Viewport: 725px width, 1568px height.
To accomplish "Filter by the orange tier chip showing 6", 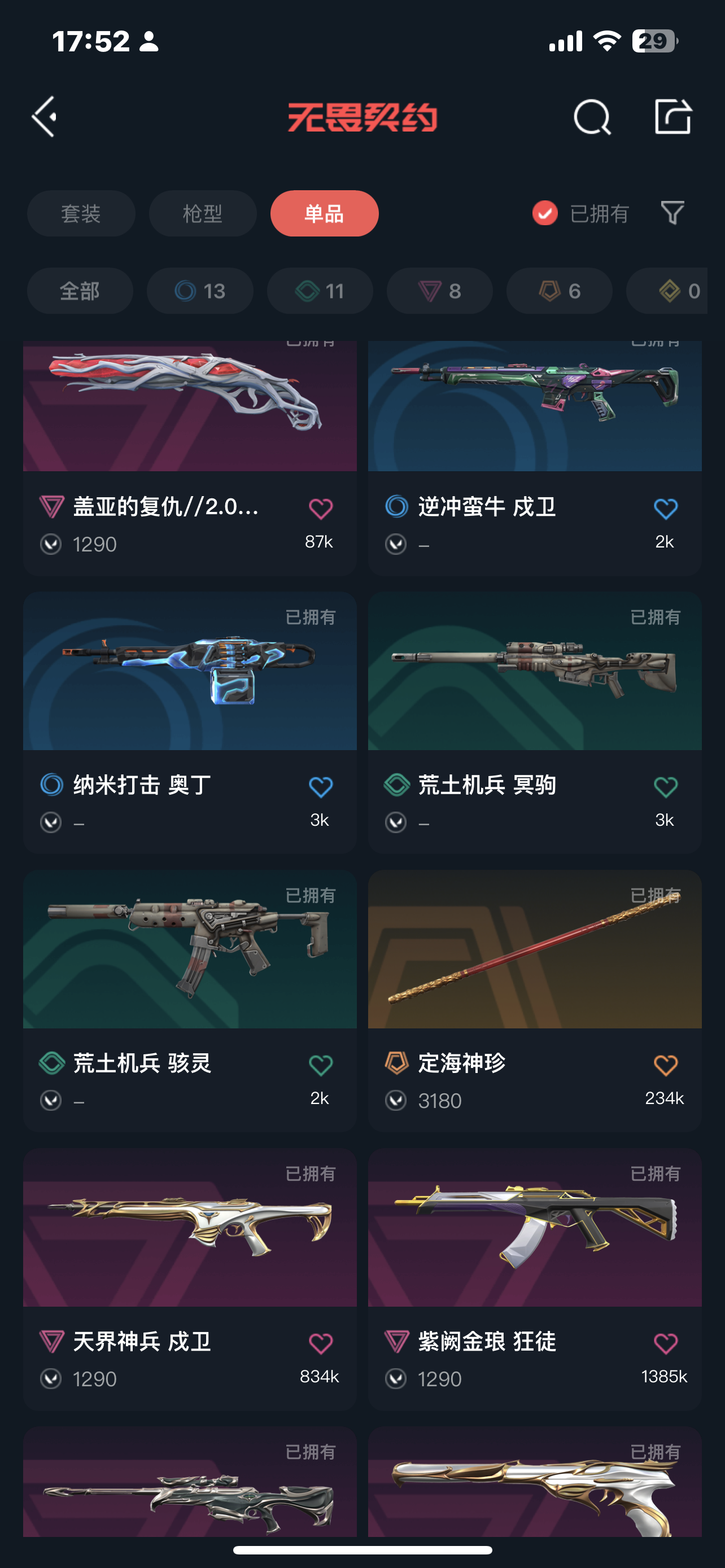I will coord(560,291).
